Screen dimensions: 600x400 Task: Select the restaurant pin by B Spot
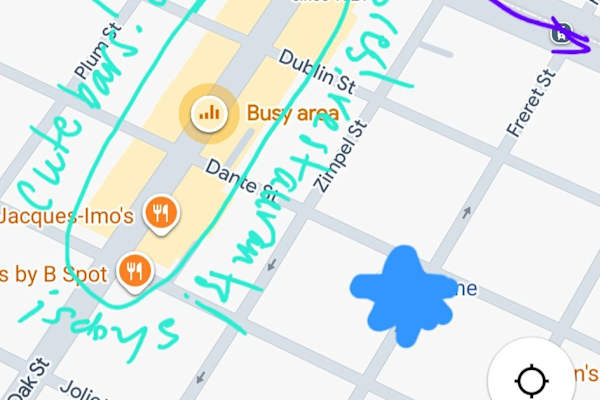[135, 273]
